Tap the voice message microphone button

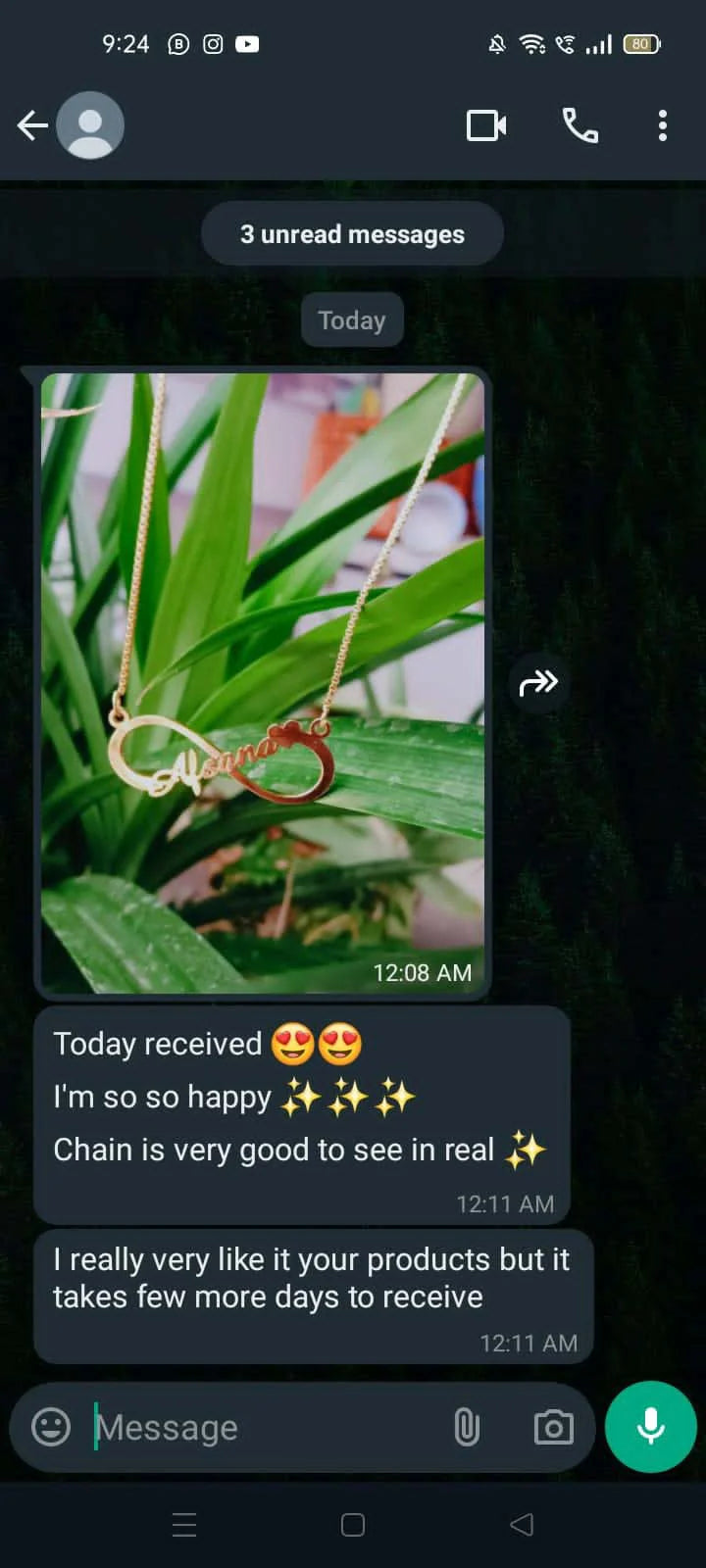pyautogui.click(x=651, y=1427)
